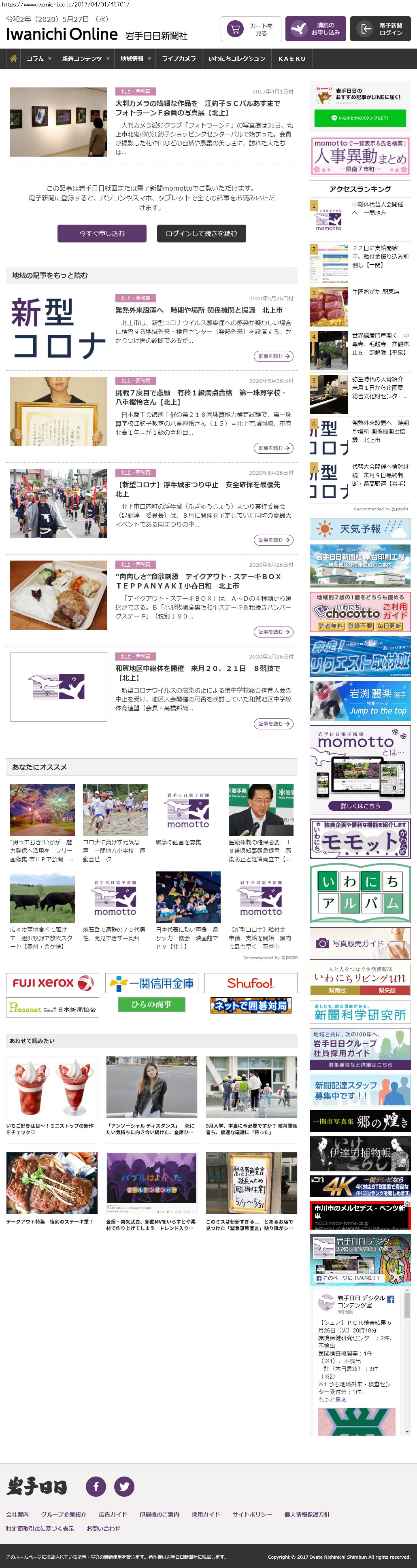Visit the Facebook page icon in footer
This screenshot has width=417, height=1568.
[96, 1486]
